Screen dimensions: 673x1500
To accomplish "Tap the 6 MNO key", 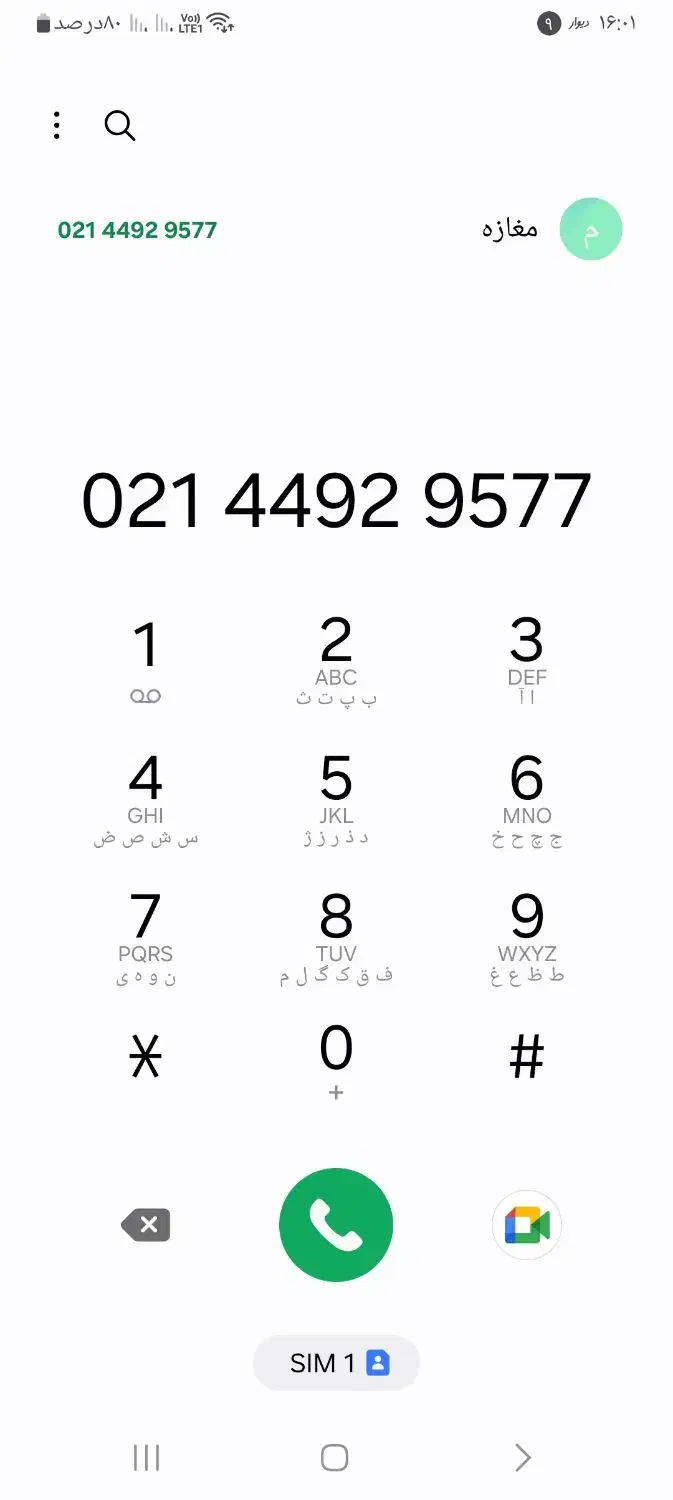I will tap(527, 799).
